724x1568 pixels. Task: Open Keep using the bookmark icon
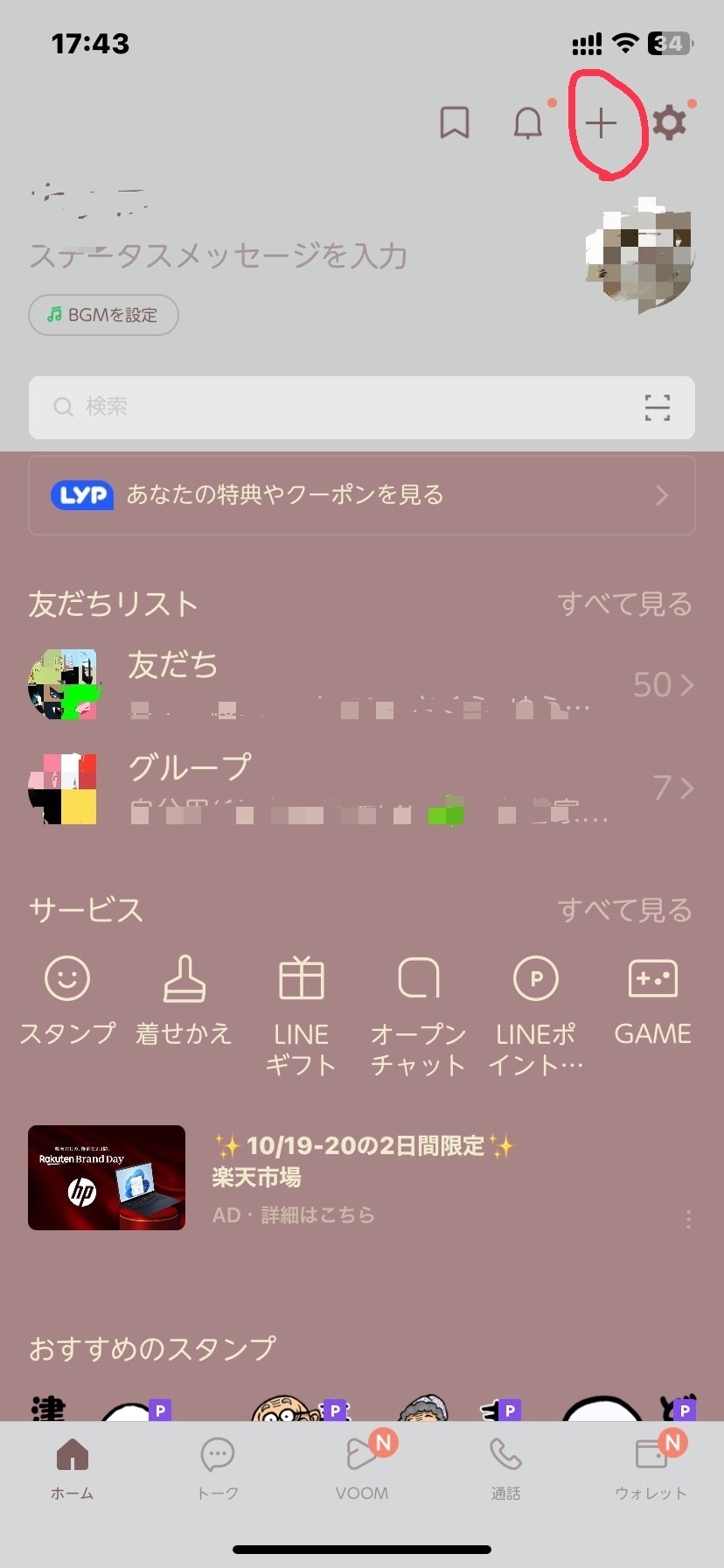click(455, 122)
